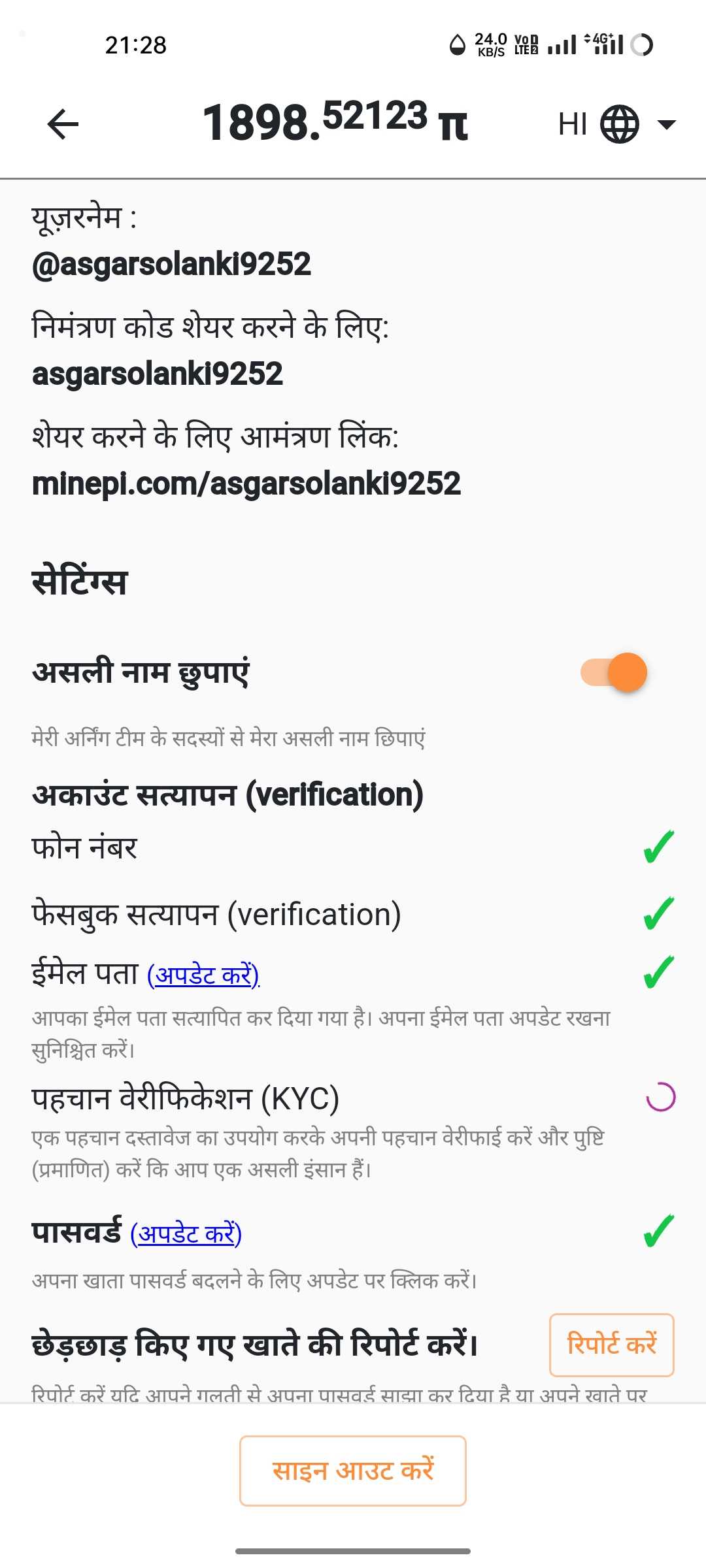This screenshot has height=1568, width=706.
Task: Tap अपडेट करें link next to पासवर्ड
Action: pos(186,1233)
